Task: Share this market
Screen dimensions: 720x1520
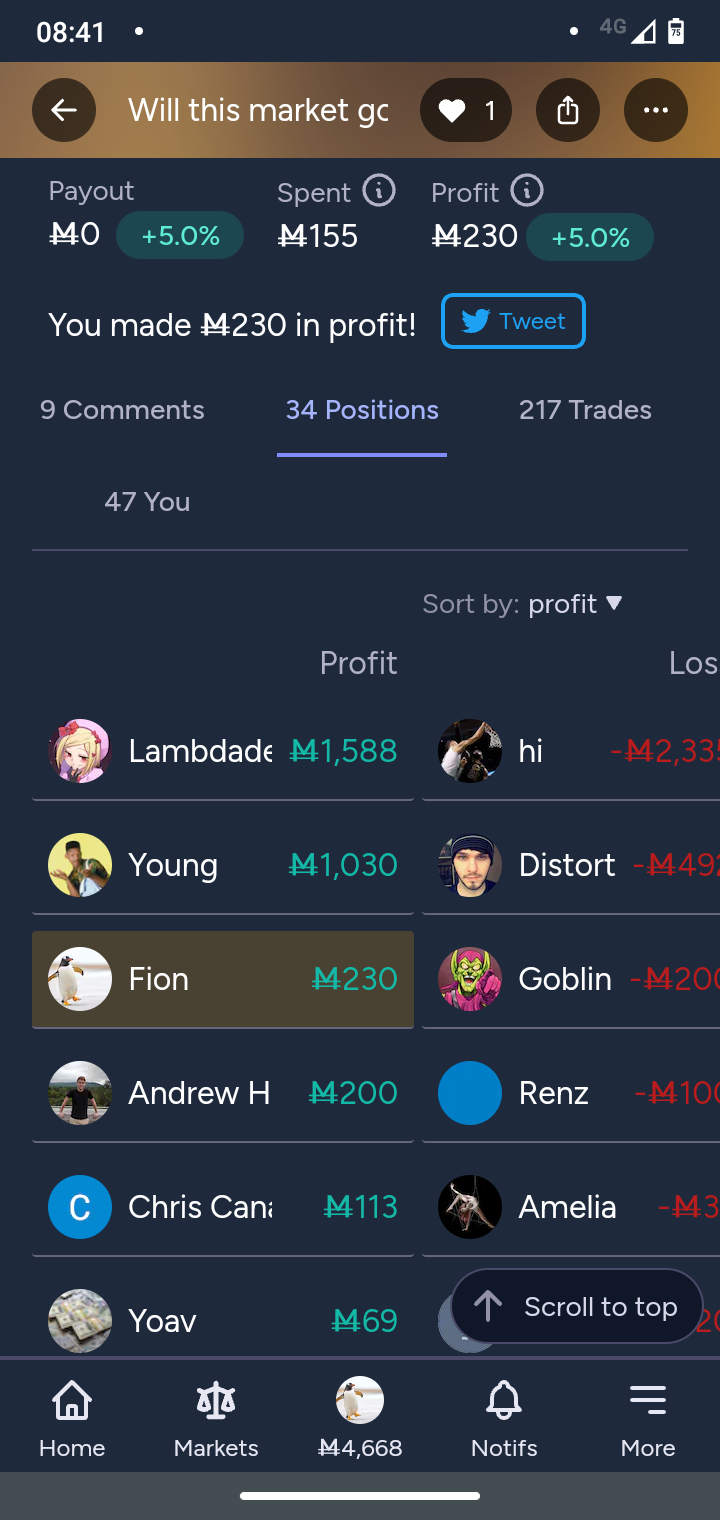Action: [x=568, y=110]
